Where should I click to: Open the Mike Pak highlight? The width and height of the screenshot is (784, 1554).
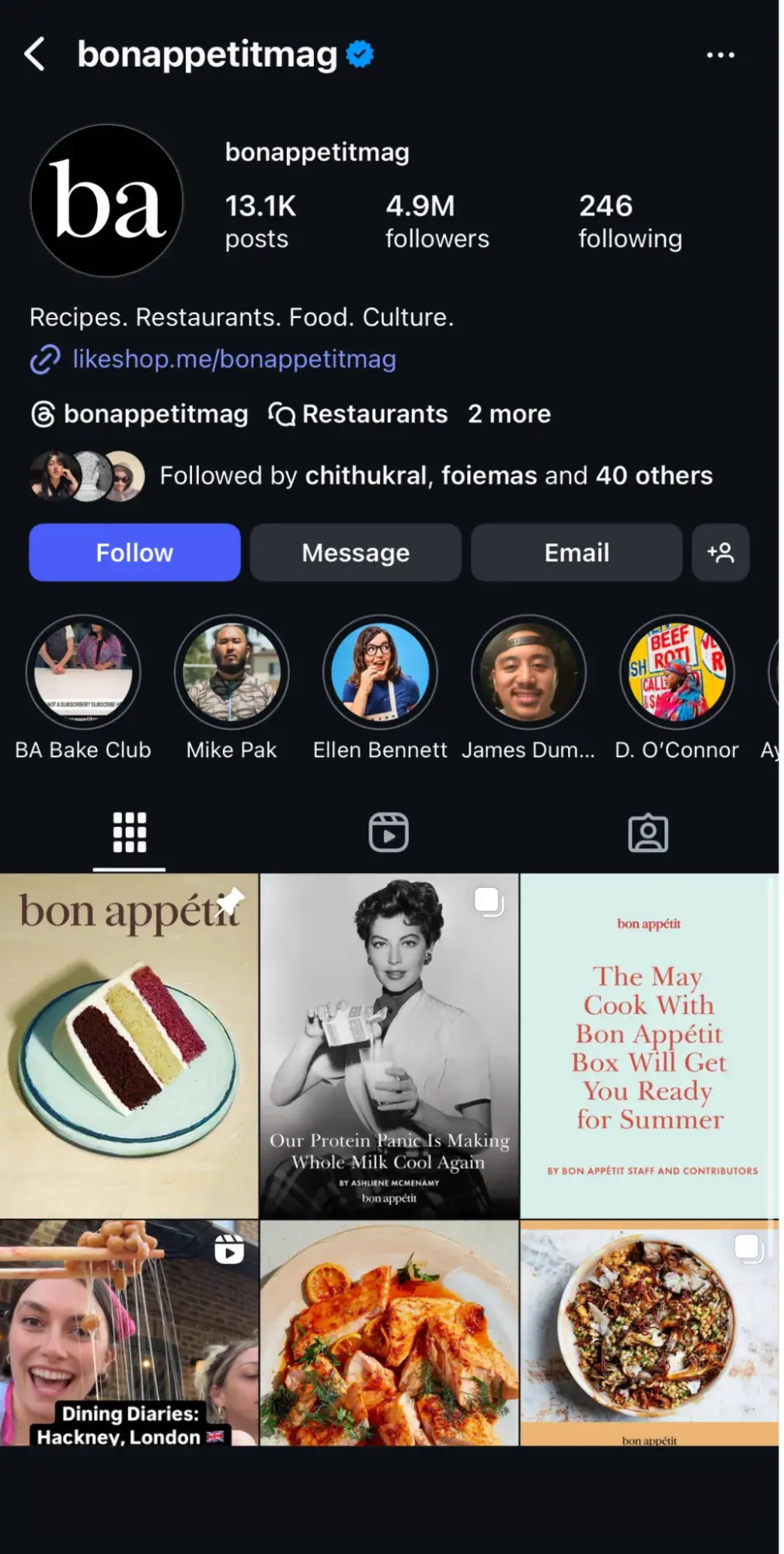(x=232, y=673)
